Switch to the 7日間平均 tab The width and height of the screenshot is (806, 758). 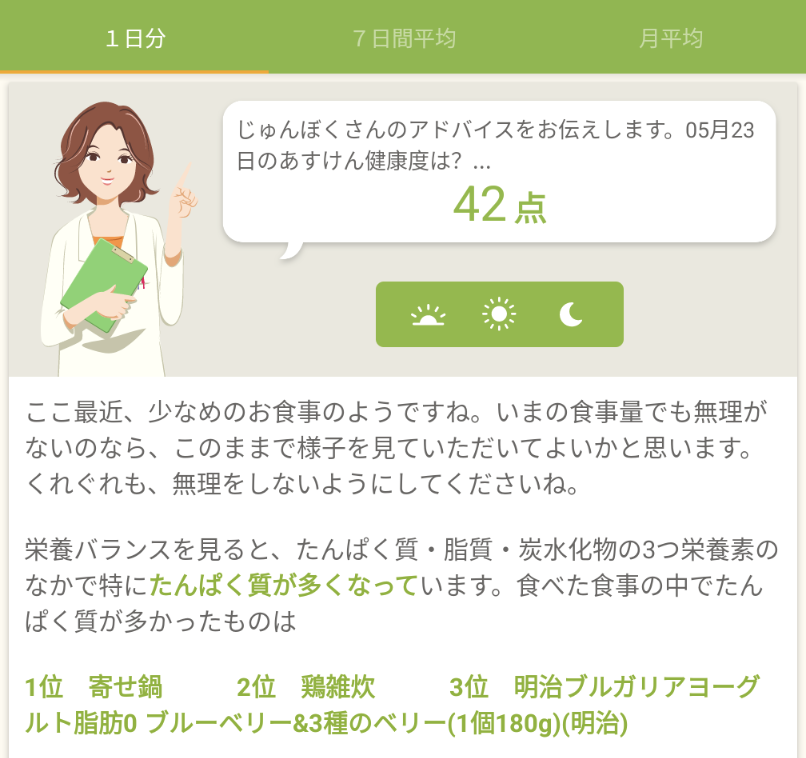pyautogui.click(x=404, y=39)
